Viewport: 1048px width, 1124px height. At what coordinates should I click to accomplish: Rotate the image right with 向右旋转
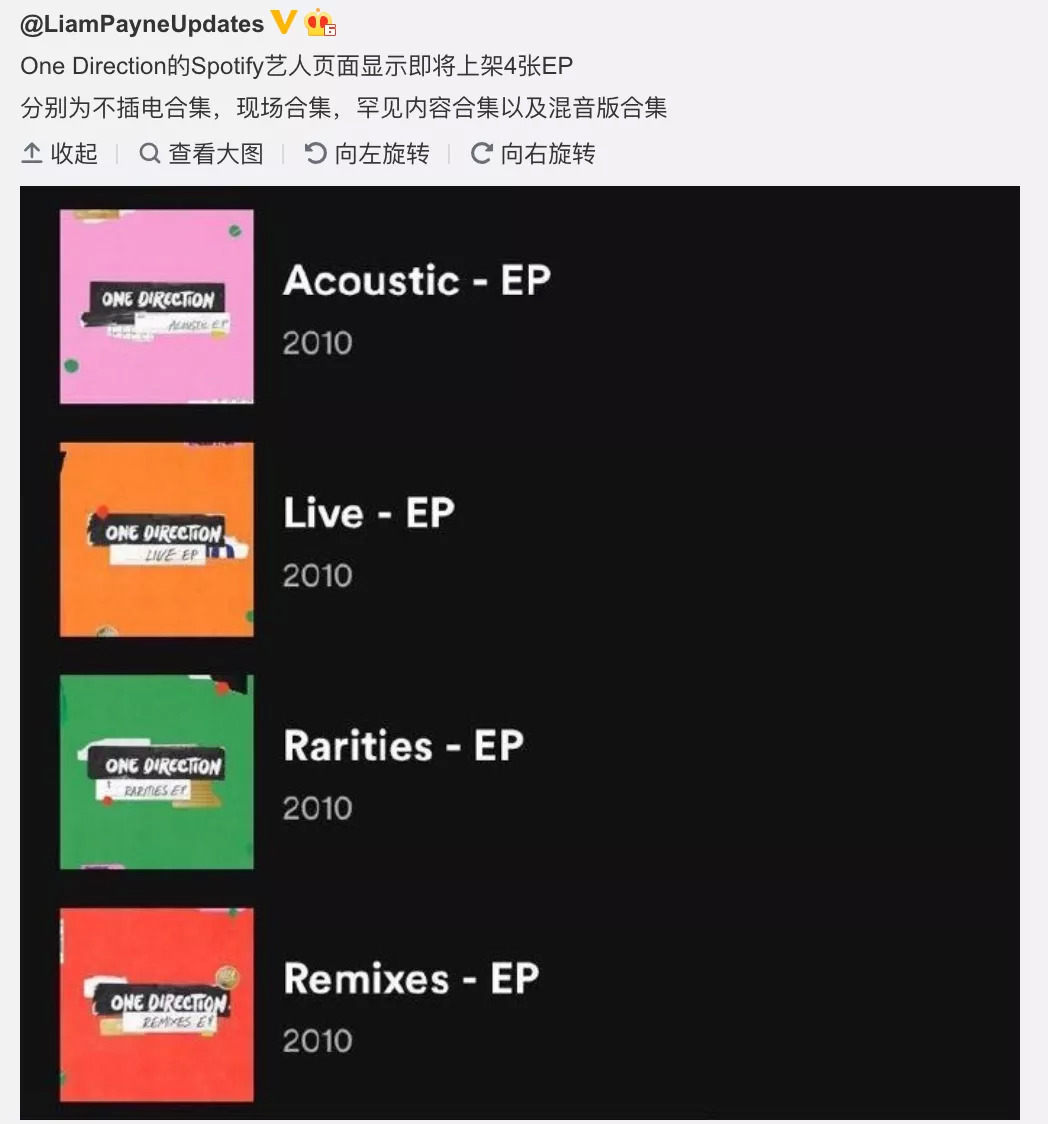pos(533,153)
